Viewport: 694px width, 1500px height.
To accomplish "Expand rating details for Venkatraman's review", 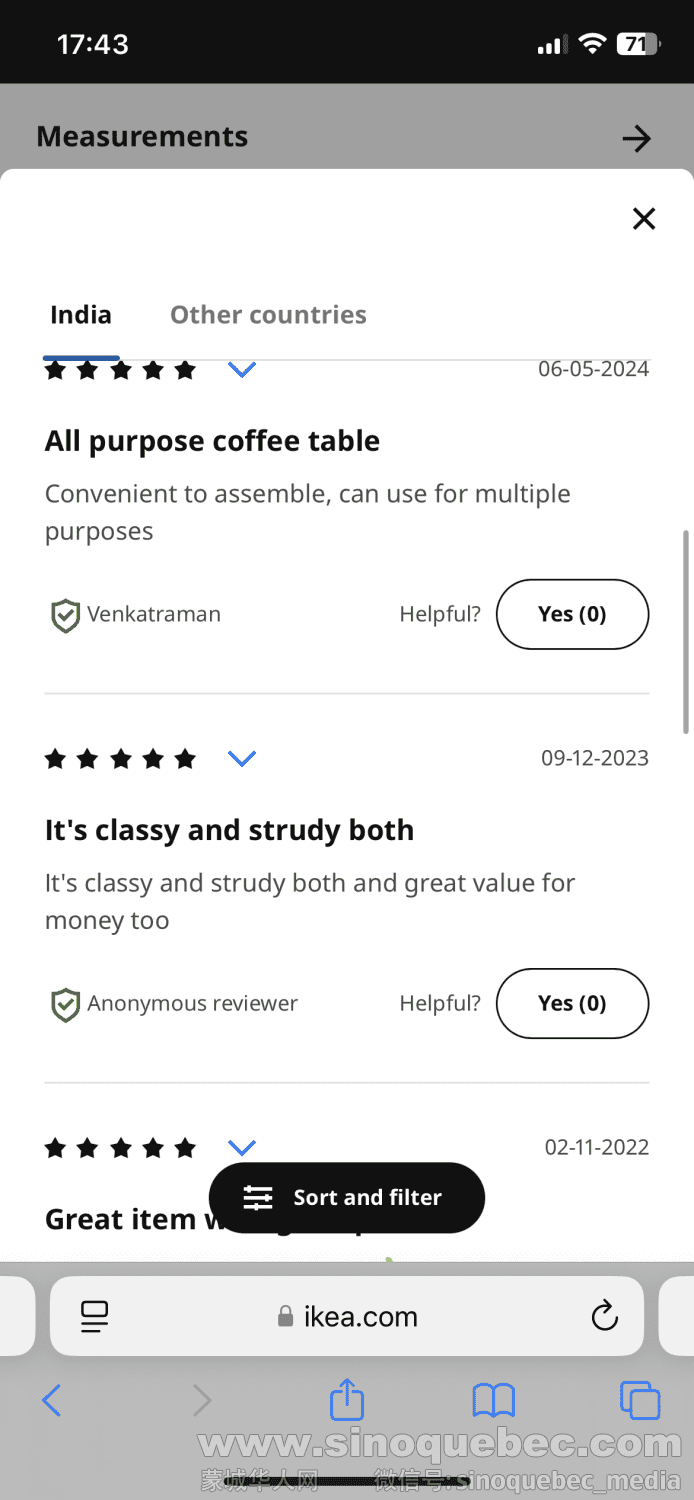I will coord(242,370).
